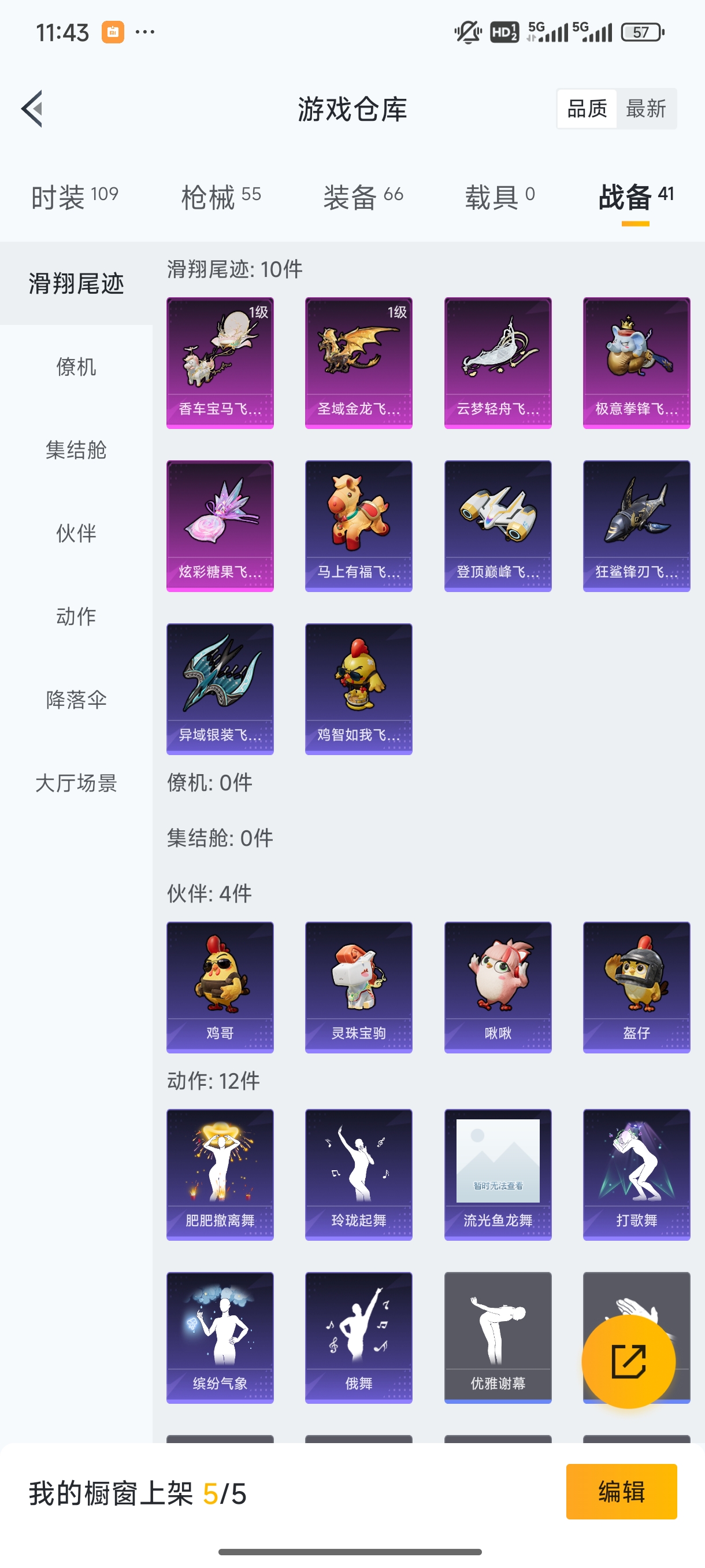This screenshot has height=1568, width=705.
Task: Tap the back arrow to exit the warehouse
Action: point(32,108)
